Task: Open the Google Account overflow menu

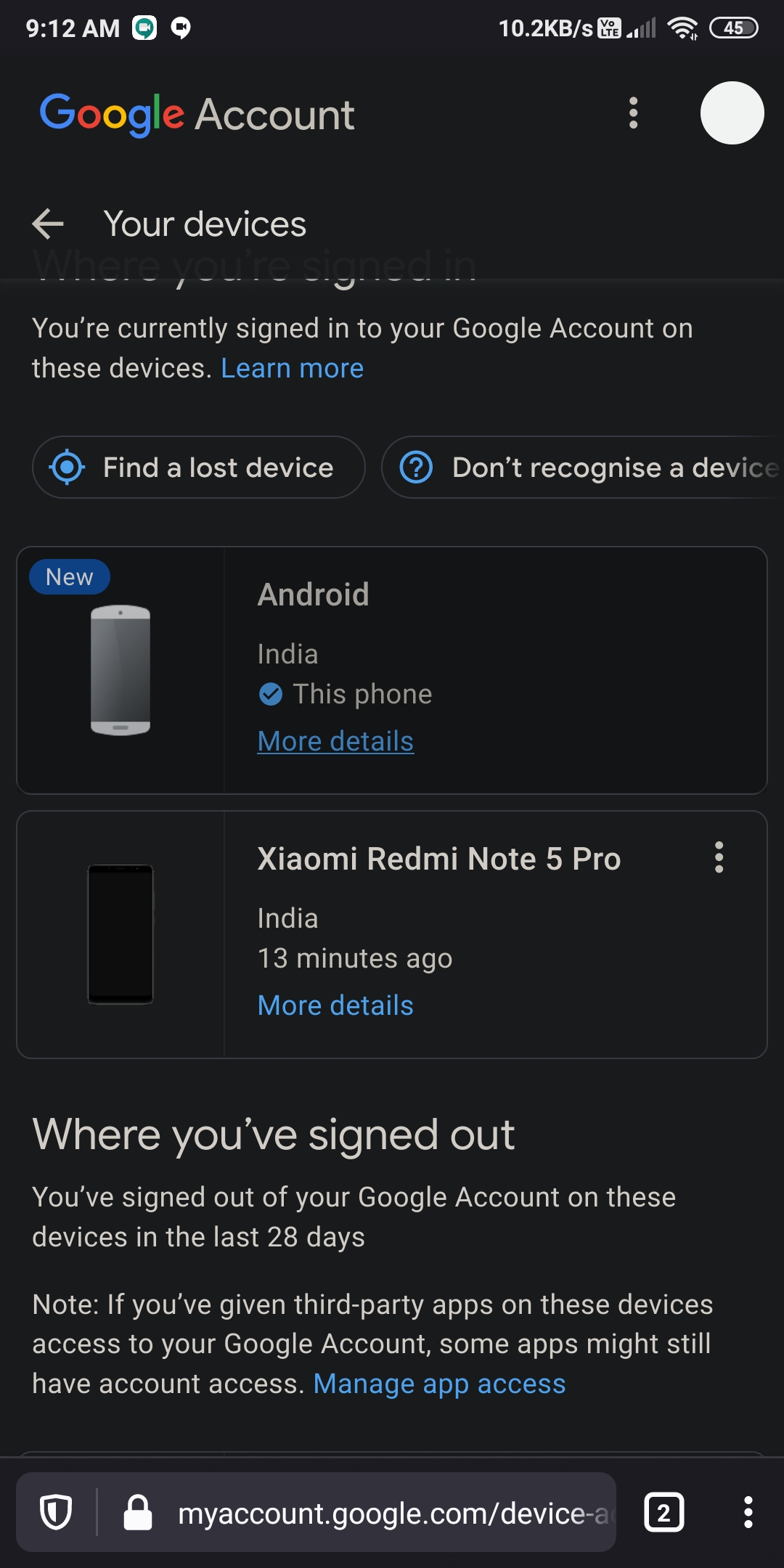Action: point(633,114)
